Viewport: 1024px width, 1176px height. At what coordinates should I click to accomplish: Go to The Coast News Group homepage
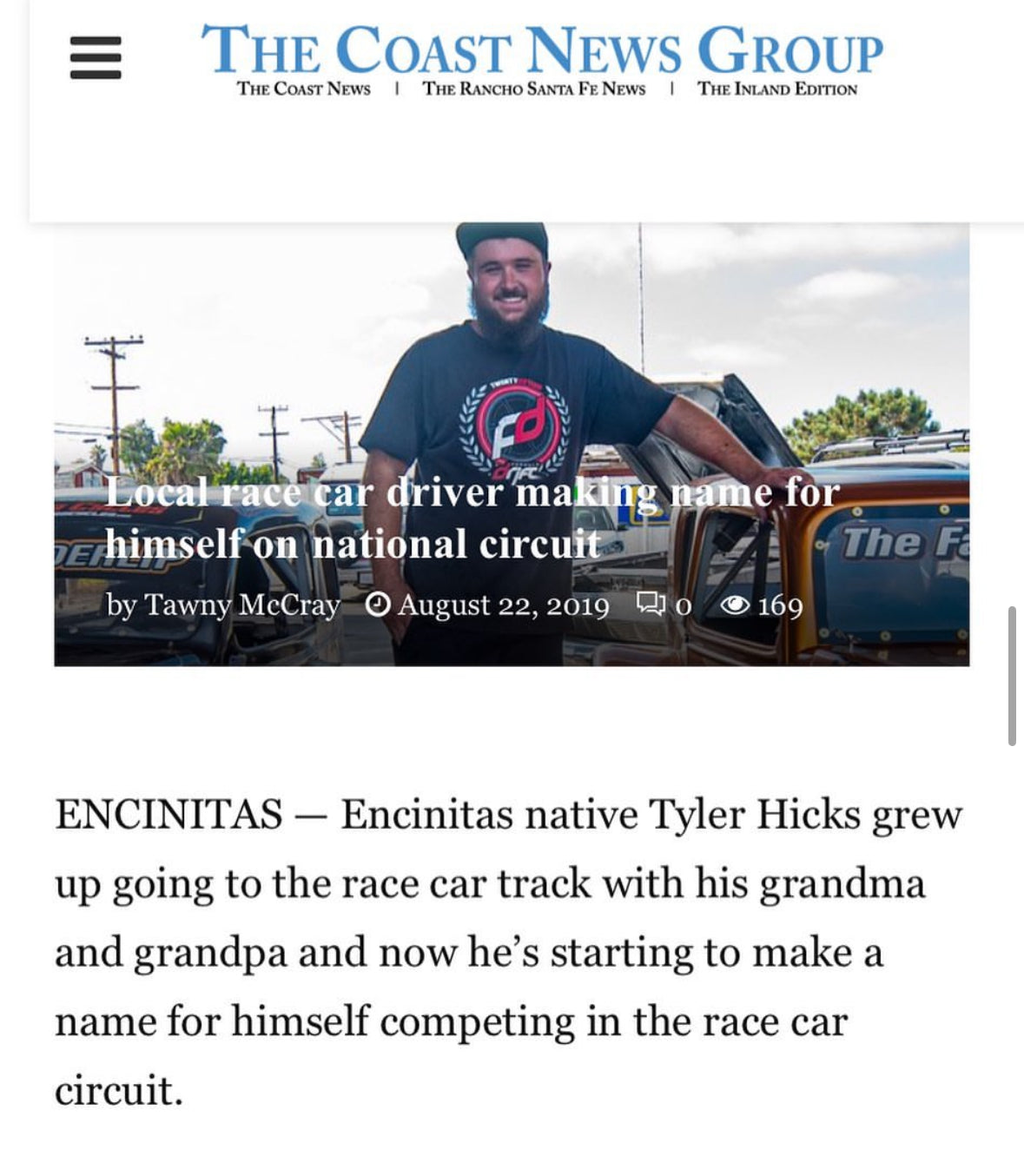pyautogui.click(x=541, y=49)
